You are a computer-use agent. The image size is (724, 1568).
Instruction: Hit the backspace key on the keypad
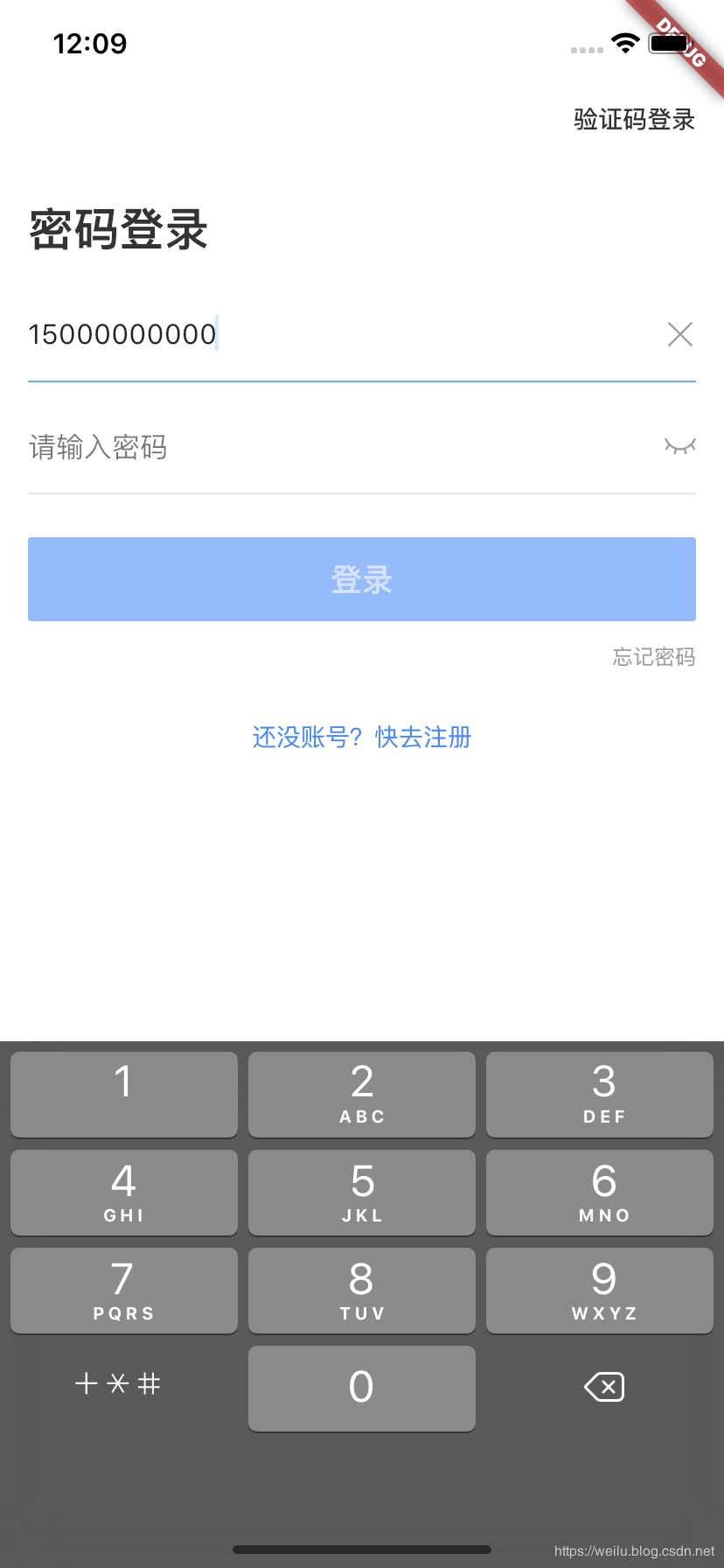coord(603,1387)
